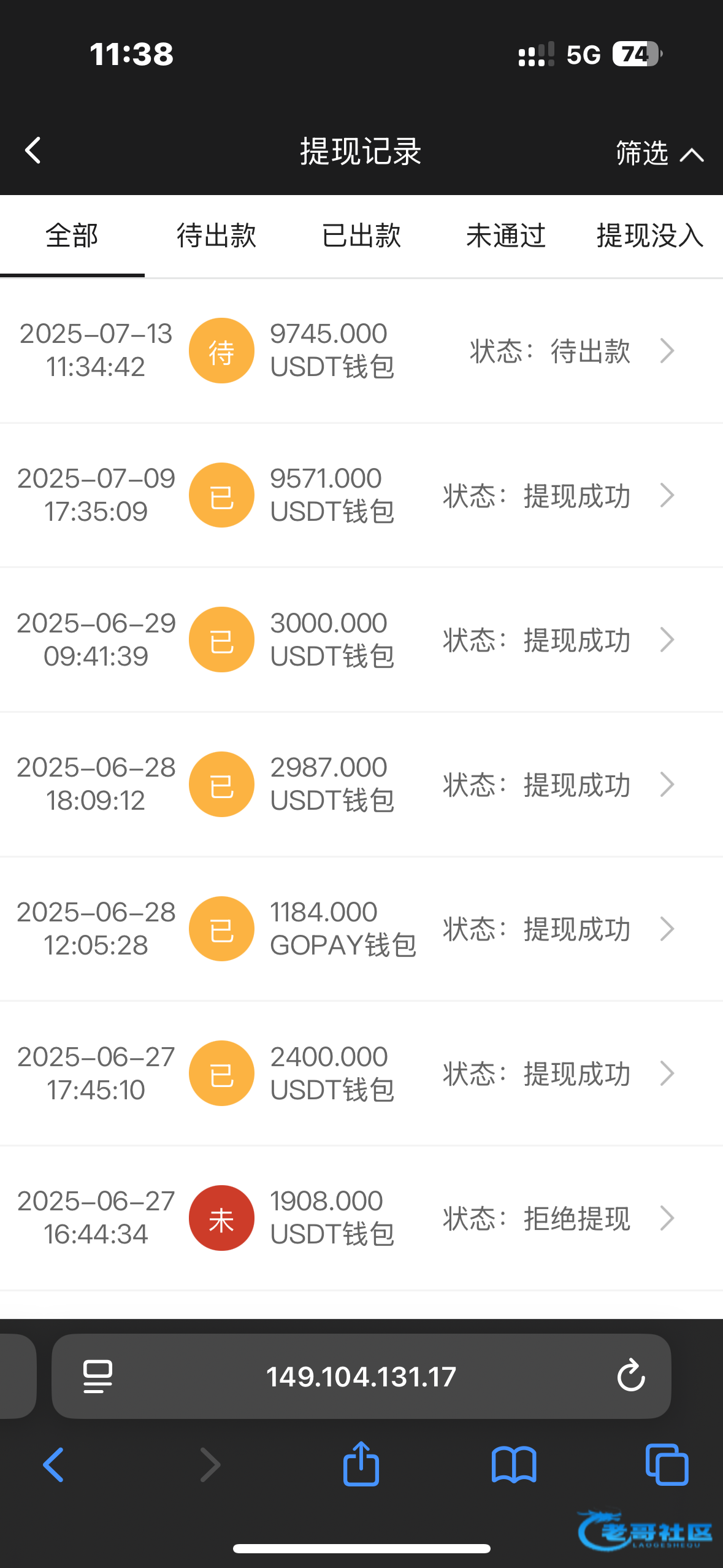
Task: Open the browser share sheet
Action: pyautogui.click(x=361, y=1465)
